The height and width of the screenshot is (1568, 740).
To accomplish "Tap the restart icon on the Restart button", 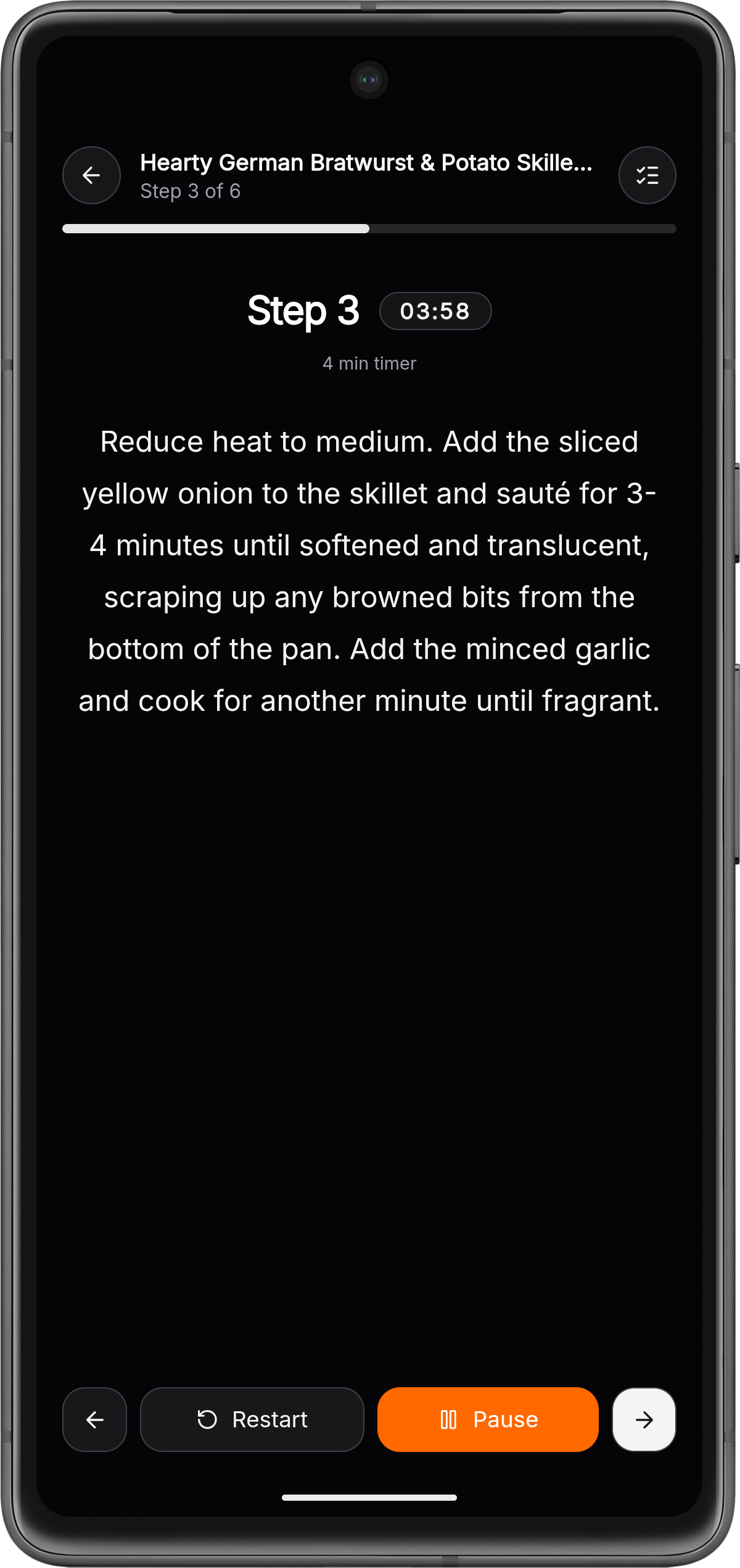I will tap(208, 1420).
